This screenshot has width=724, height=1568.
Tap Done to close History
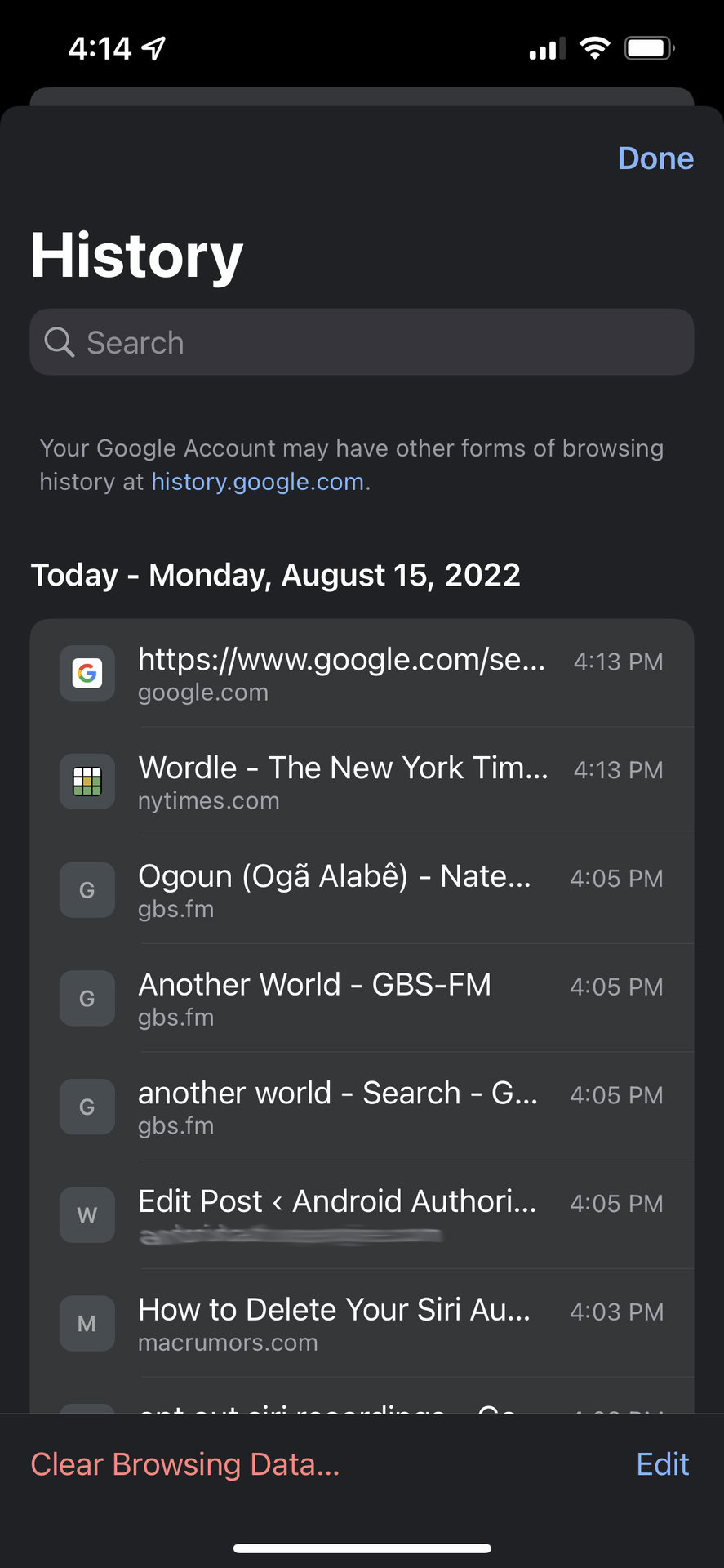pyautogui.click(x=655, y=158)
